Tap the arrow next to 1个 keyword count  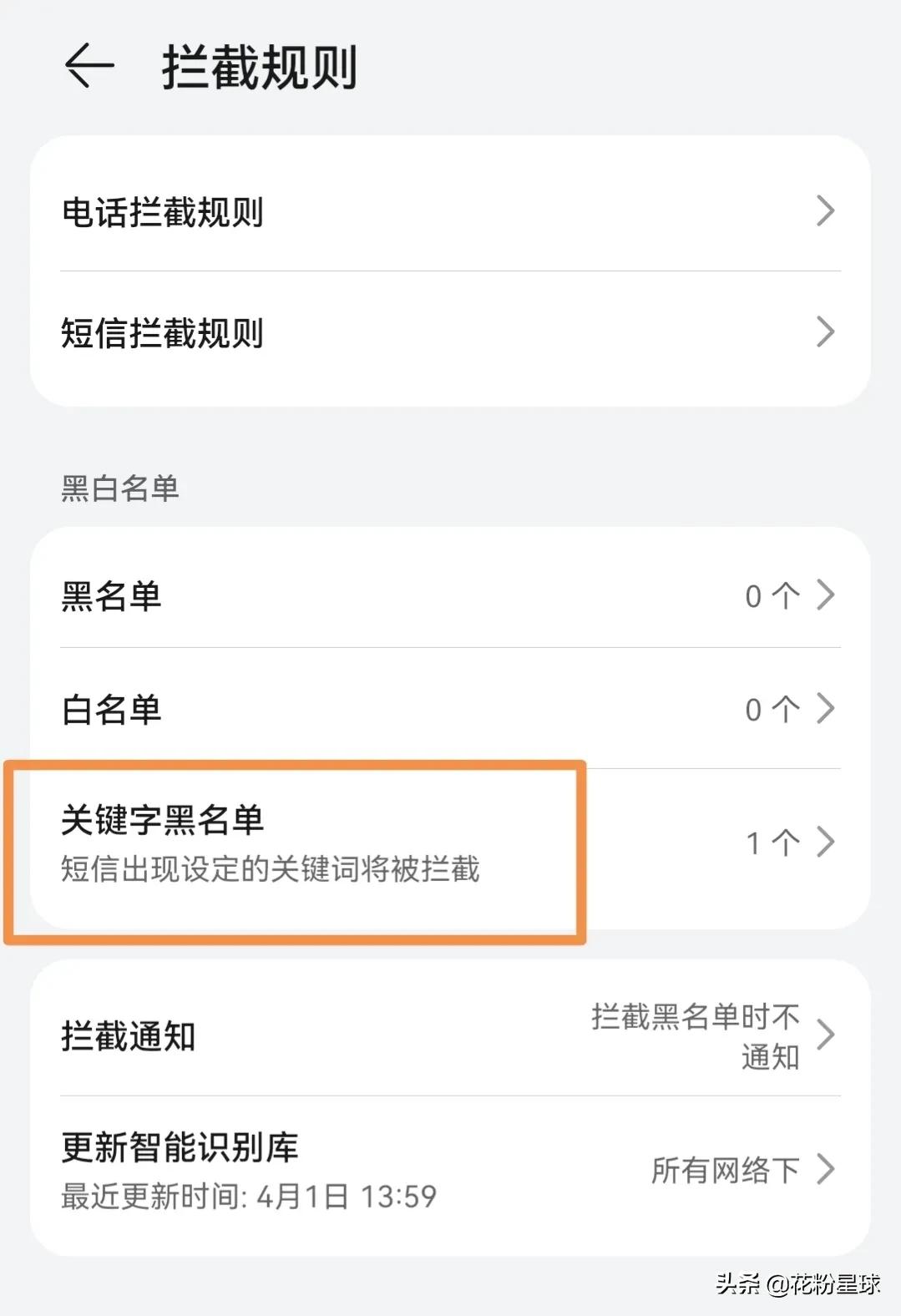coord(826,843)
